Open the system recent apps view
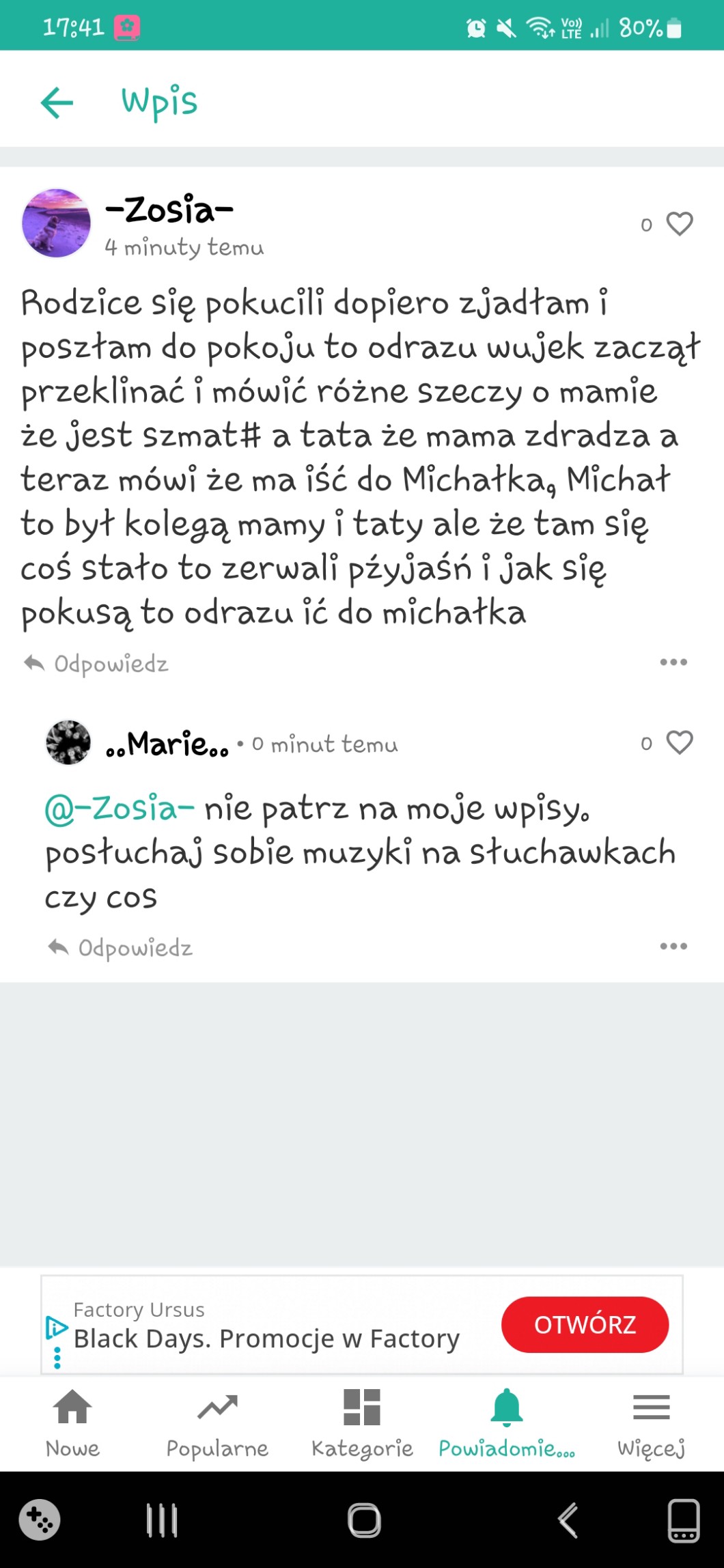Viewport: 724px width, 1568px height. (x=162, y=1520)
